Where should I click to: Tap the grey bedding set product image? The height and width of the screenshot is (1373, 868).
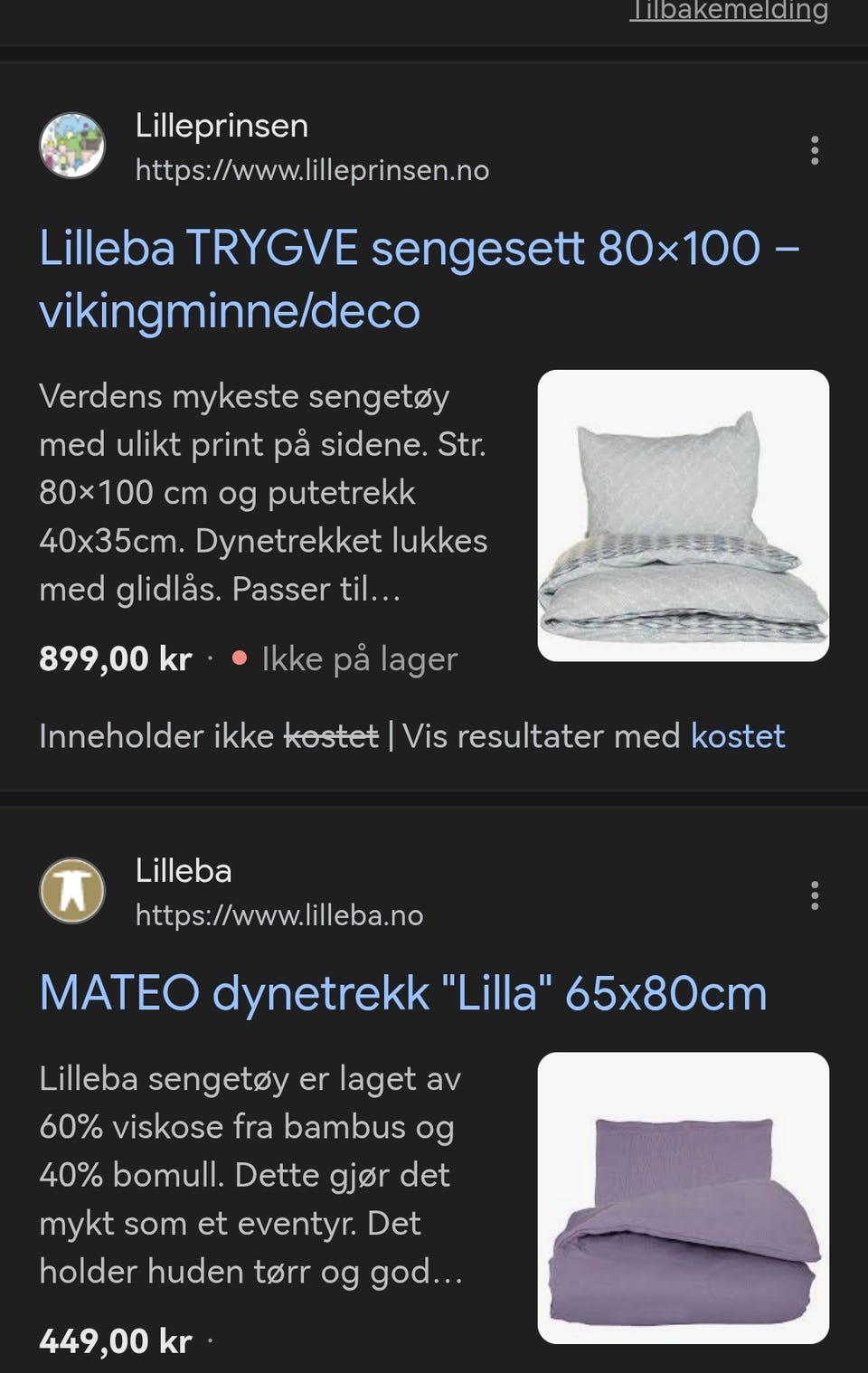point(683,516)
